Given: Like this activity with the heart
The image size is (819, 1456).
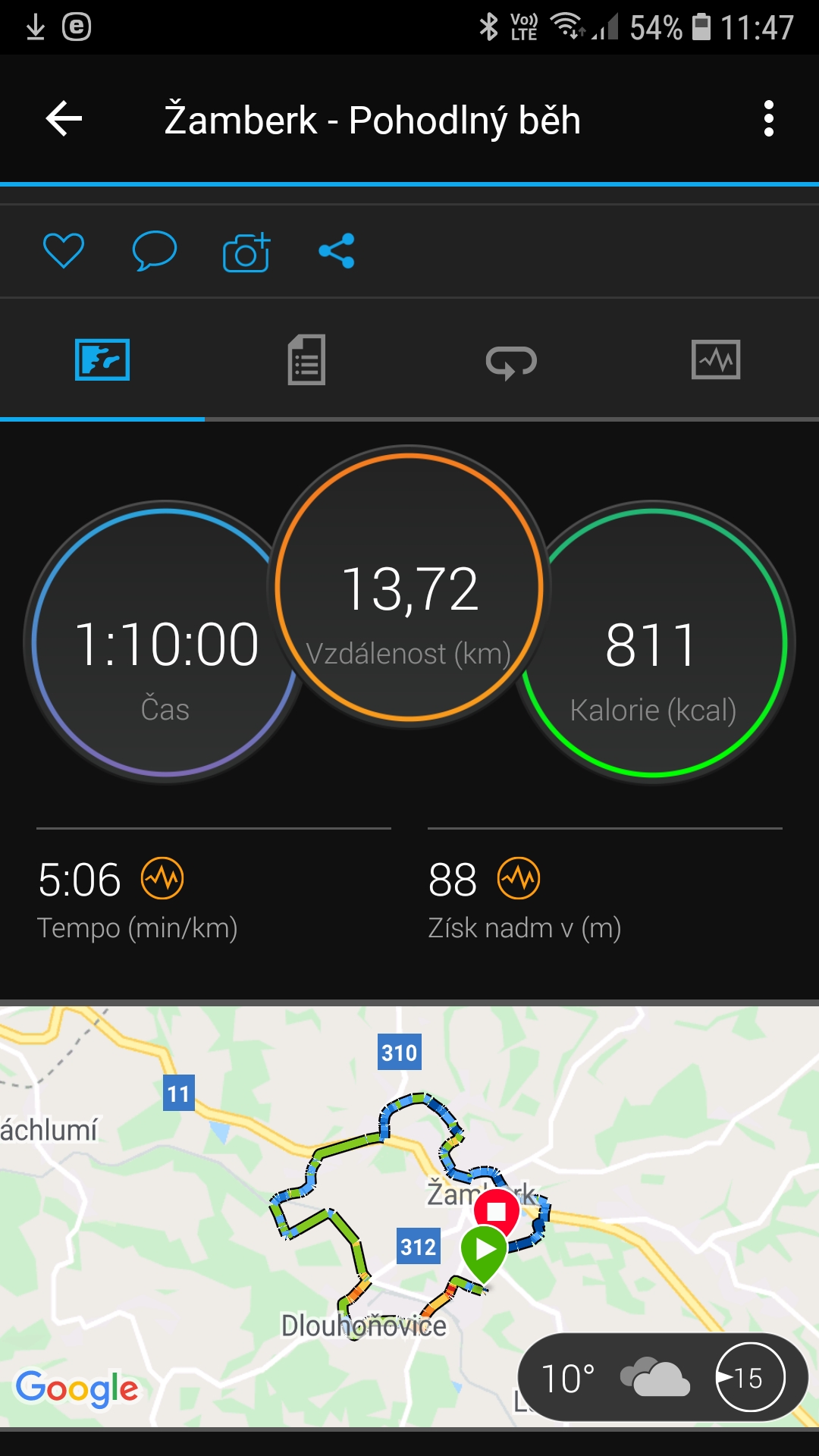Looking at the screenshot, I should pos(64,251).
